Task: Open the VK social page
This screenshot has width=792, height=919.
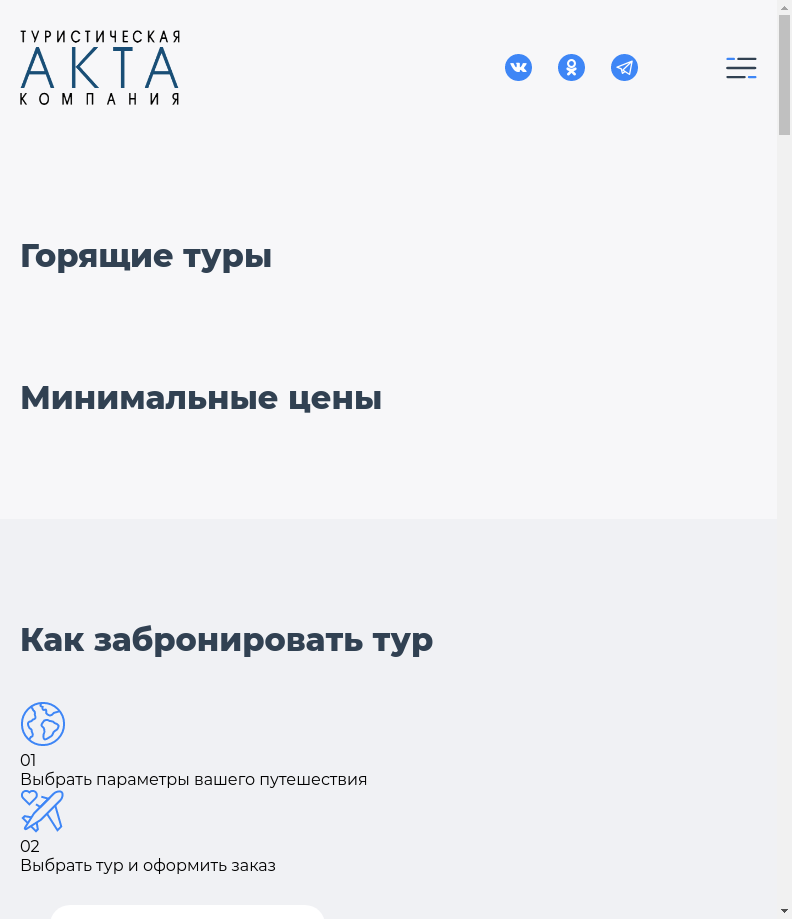Action: pyautogui.click(x=518, y=68)
